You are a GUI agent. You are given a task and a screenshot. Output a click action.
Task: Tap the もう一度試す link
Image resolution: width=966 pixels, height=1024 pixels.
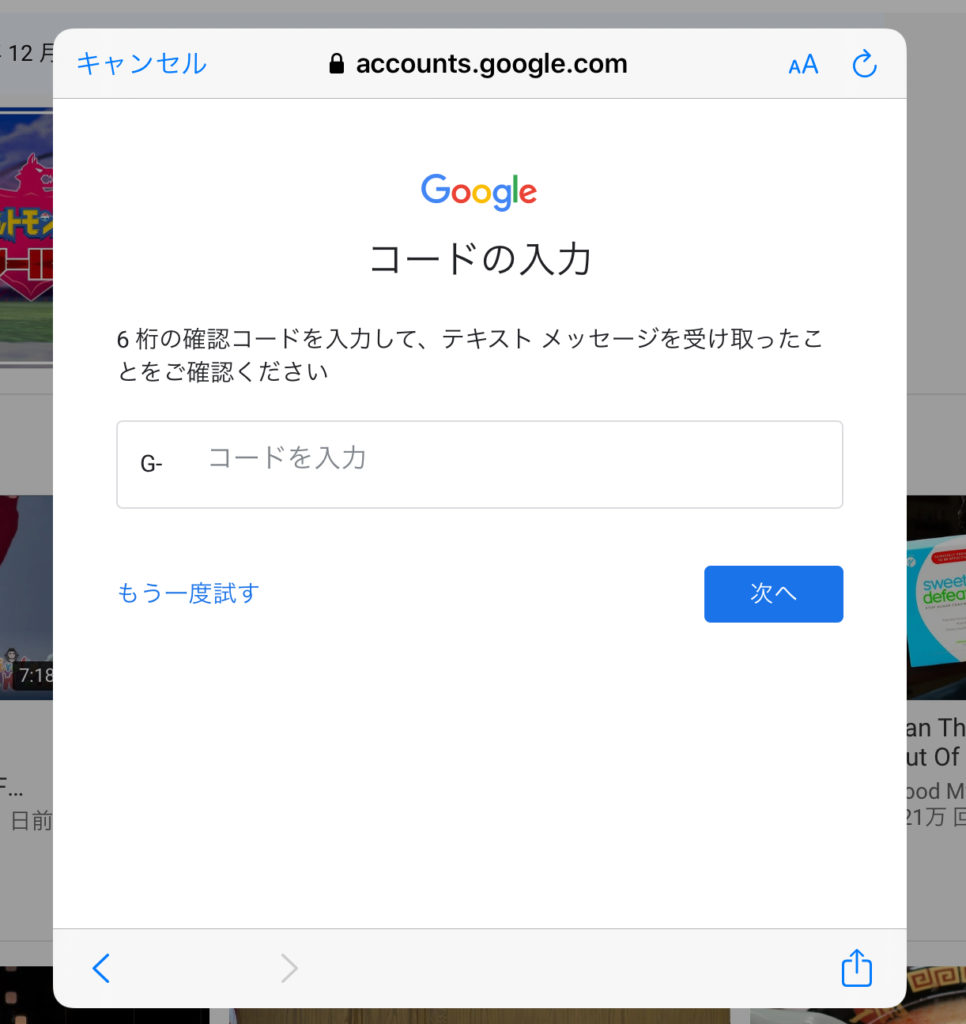point(188,593)
